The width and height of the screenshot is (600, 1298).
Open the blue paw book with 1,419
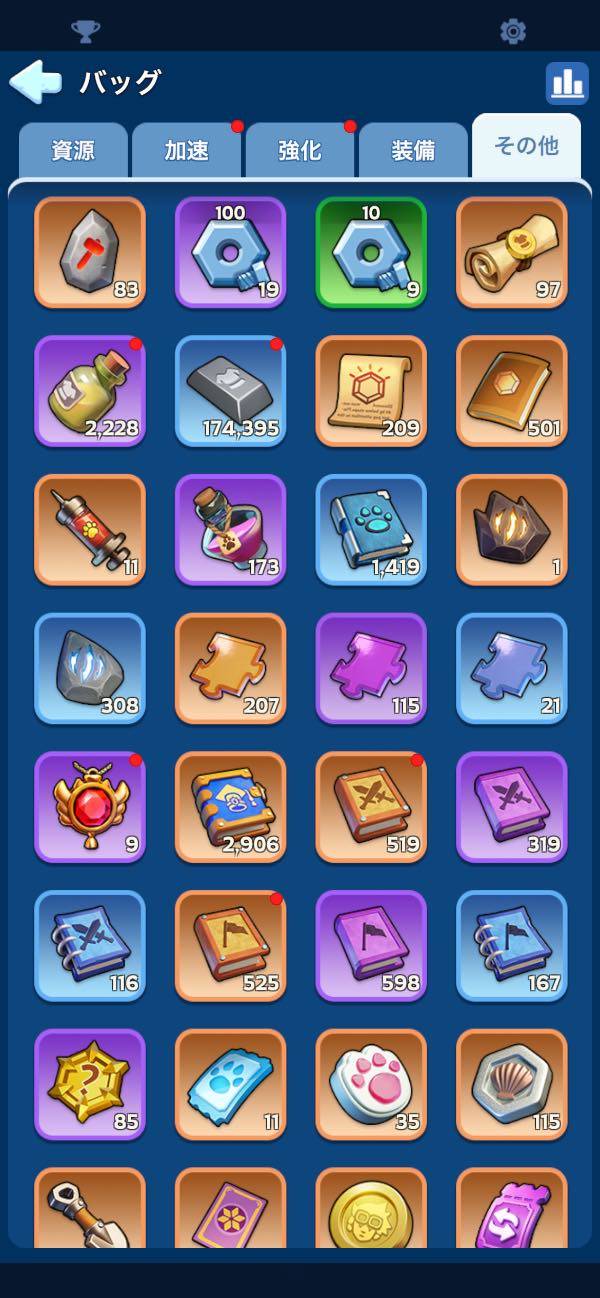click(x=371, y=530)
